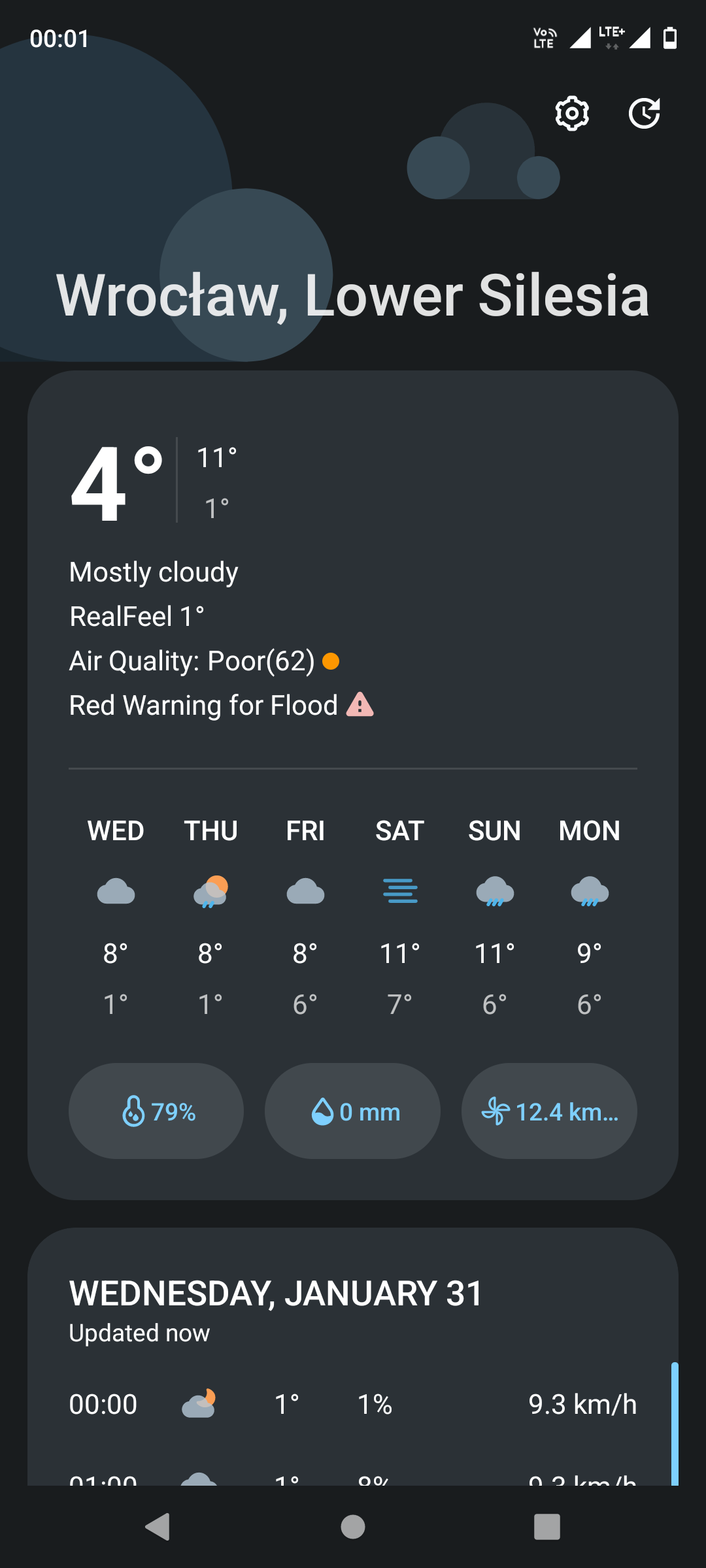Open the Wednesday, January 31 hourly card
Viewport: 706px width, 1568px height.
pyautogui.click(x=276, y=1294)
